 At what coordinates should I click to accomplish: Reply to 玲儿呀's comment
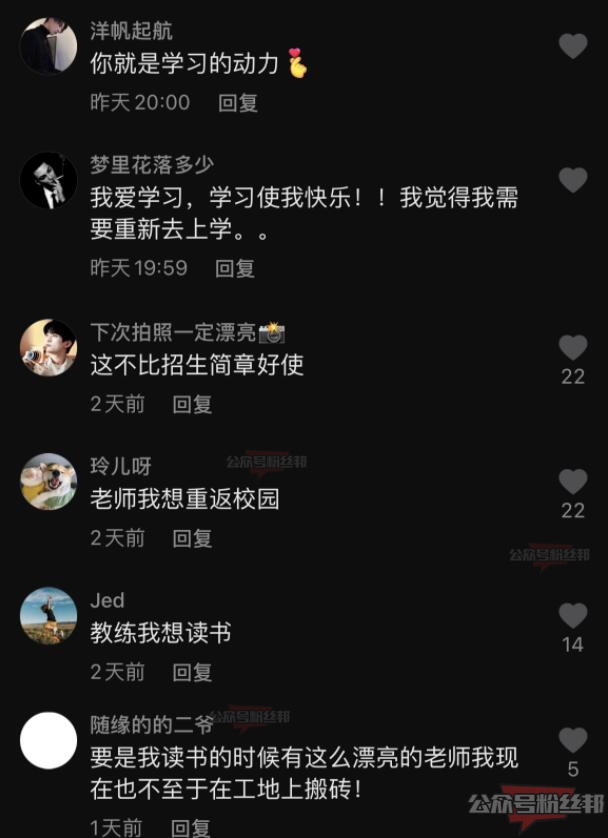192,538
